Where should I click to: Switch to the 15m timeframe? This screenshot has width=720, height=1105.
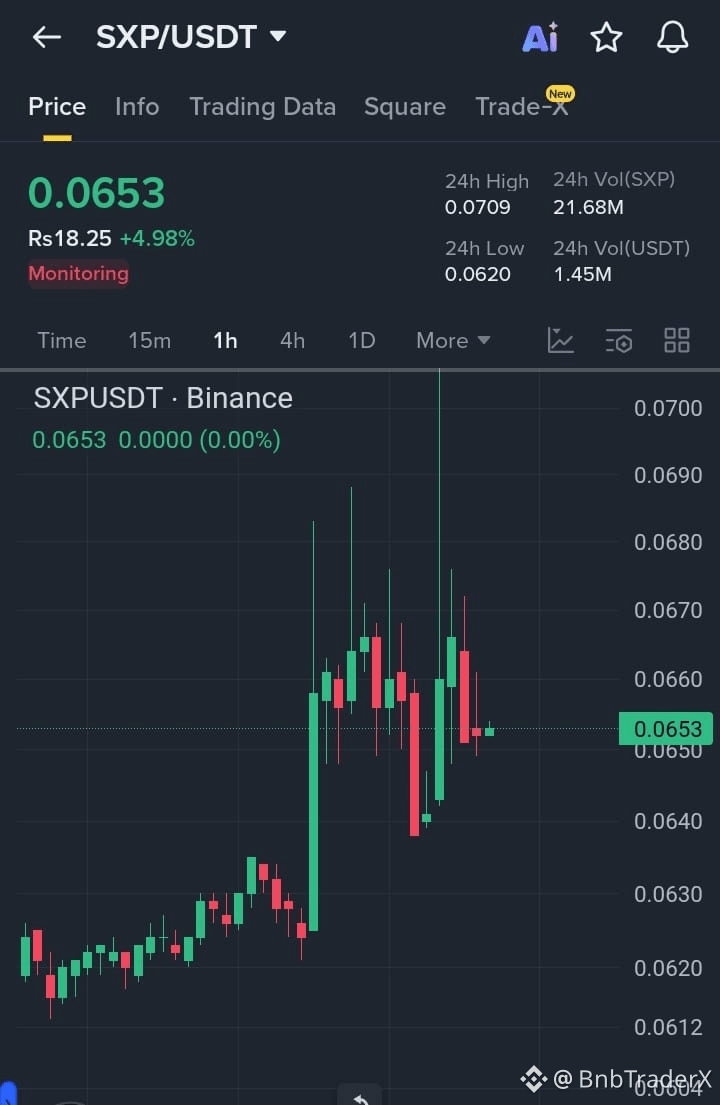click(149, 340)
